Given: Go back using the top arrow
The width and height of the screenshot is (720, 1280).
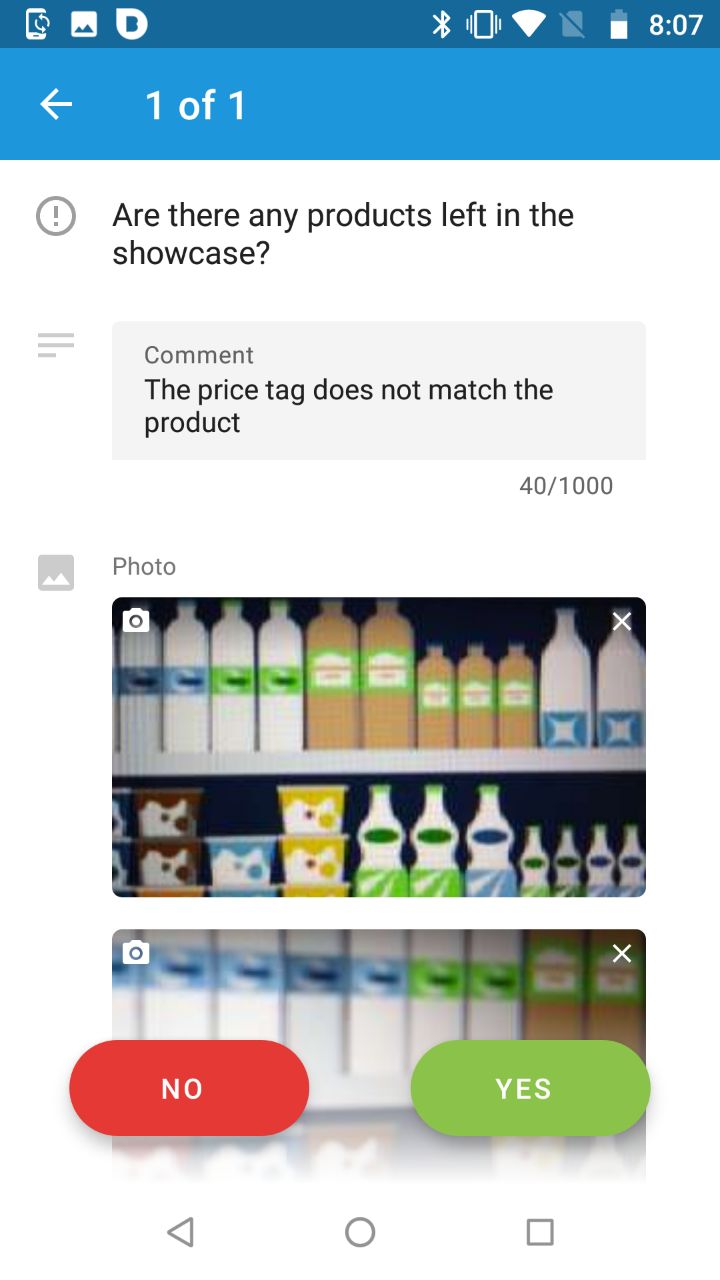Looking at the screenshot, I should pos(56,104).
